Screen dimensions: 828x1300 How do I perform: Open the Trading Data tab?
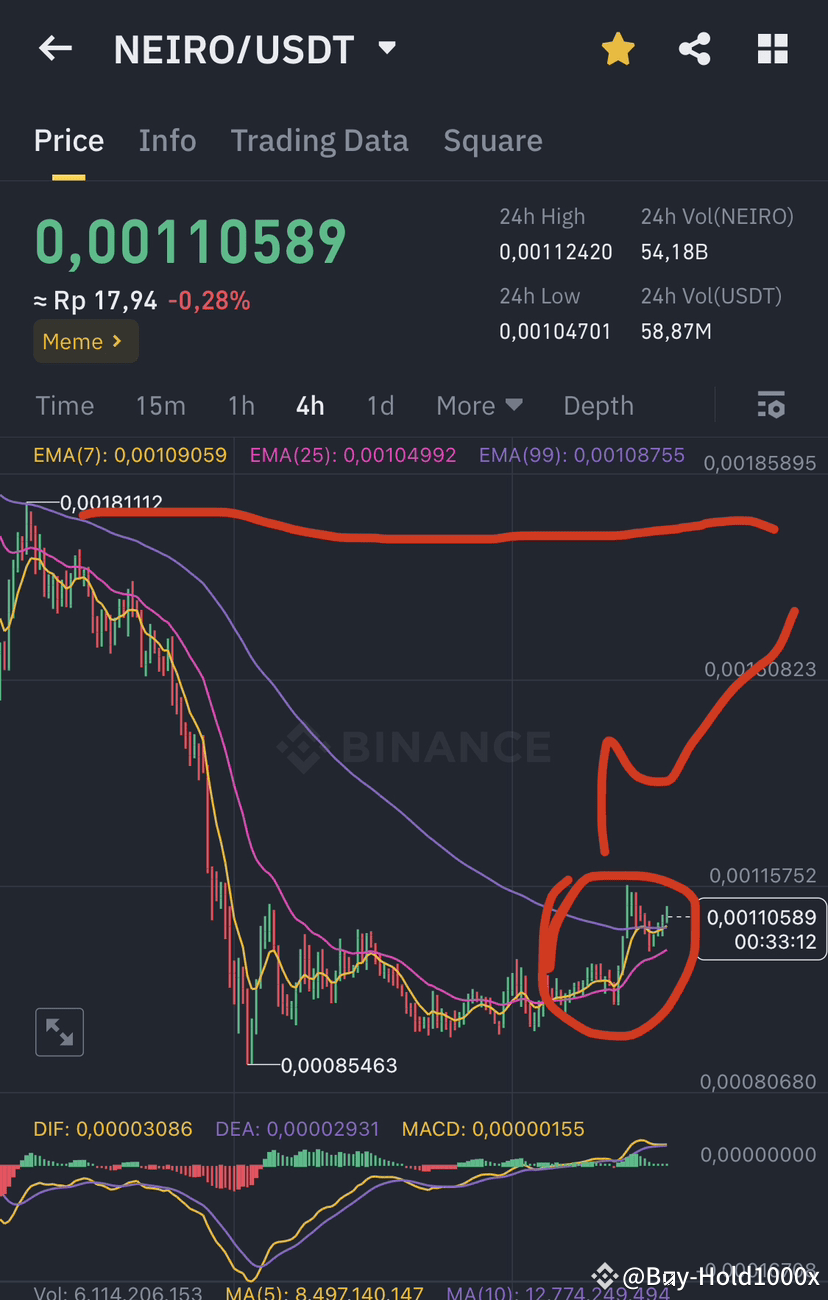[319, 141]
